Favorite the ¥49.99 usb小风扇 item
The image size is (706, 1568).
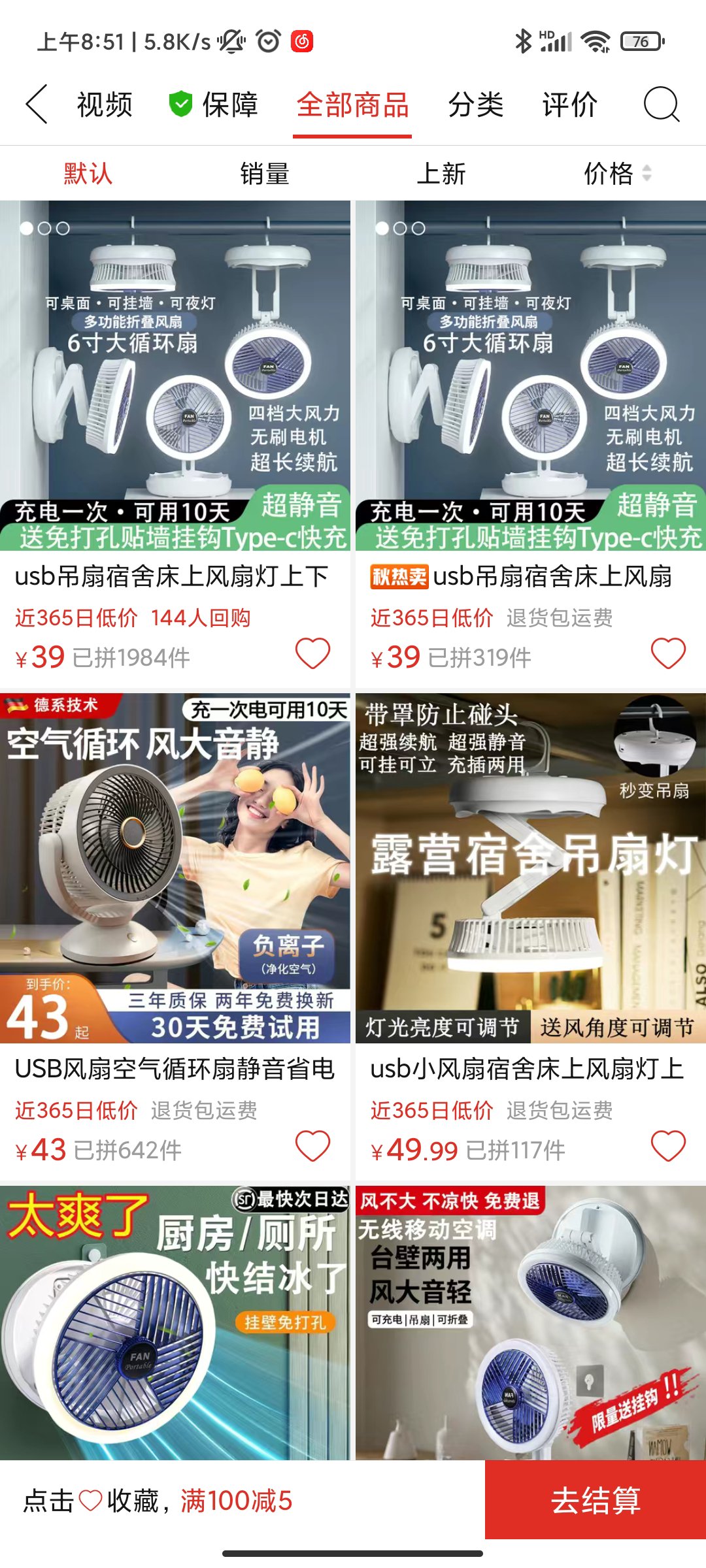click(x=668, y=1146)
